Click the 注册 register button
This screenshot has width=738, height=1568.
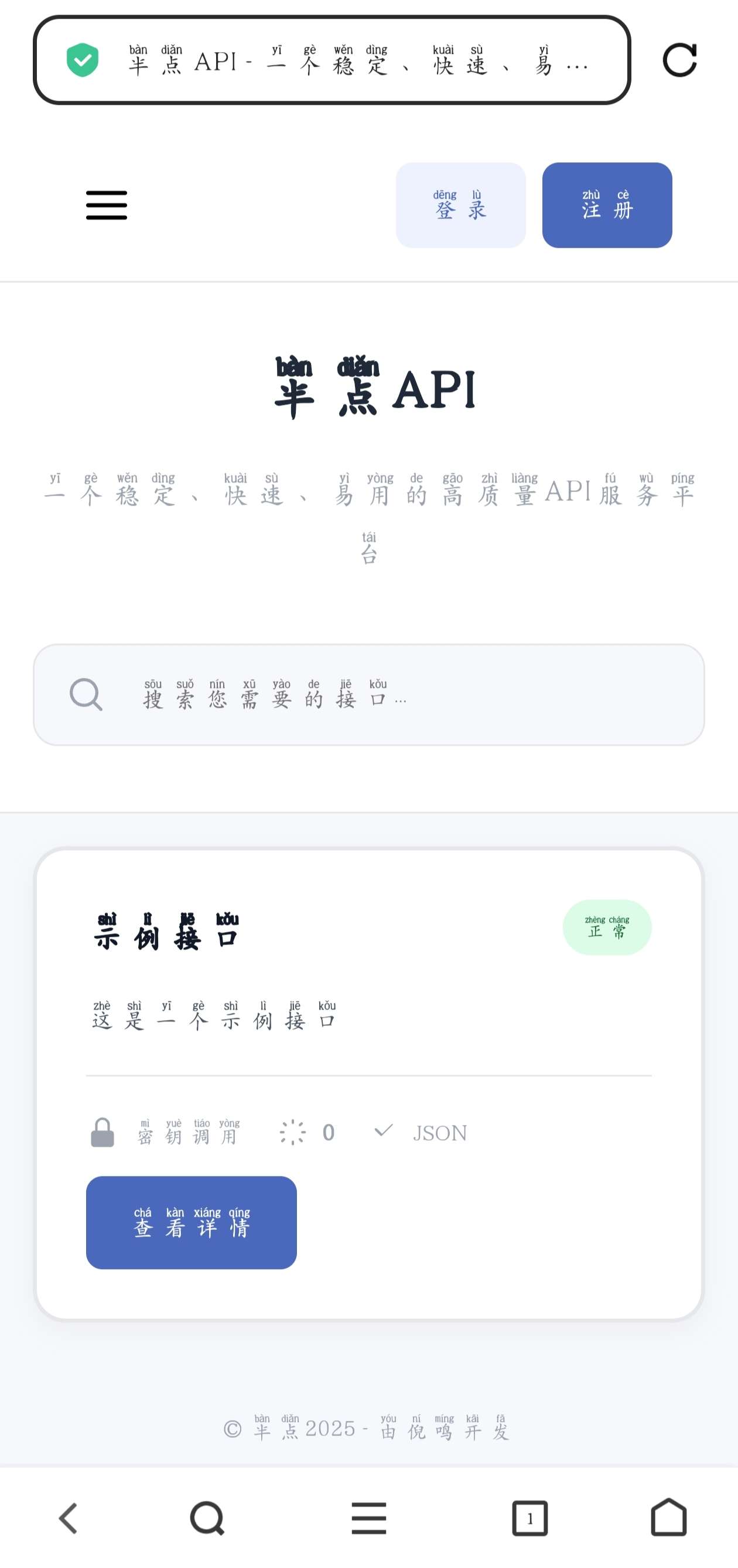point(607,205)
